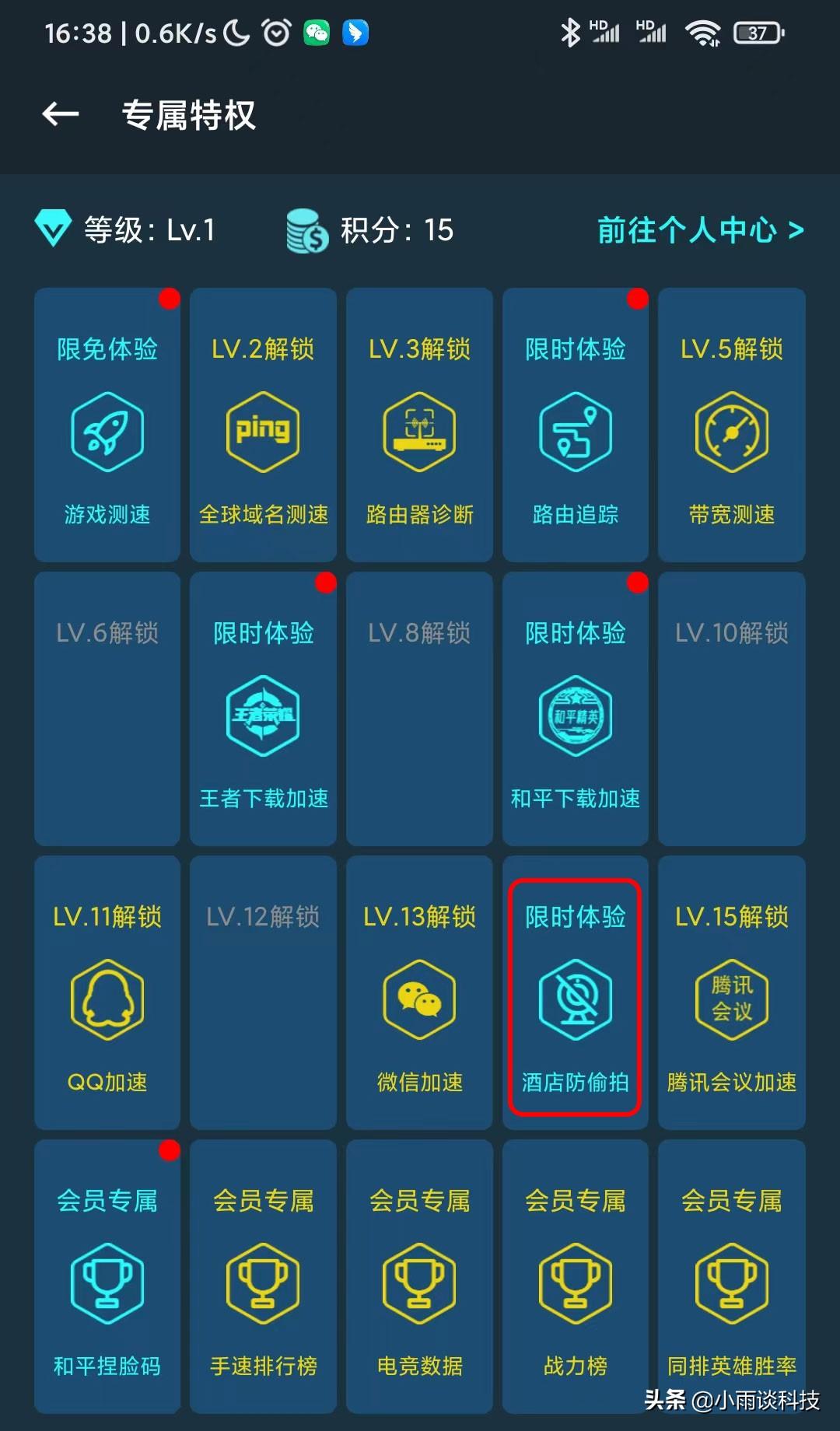Open 前往个人中心 link
840x1431 pixels.
point(700,230)
